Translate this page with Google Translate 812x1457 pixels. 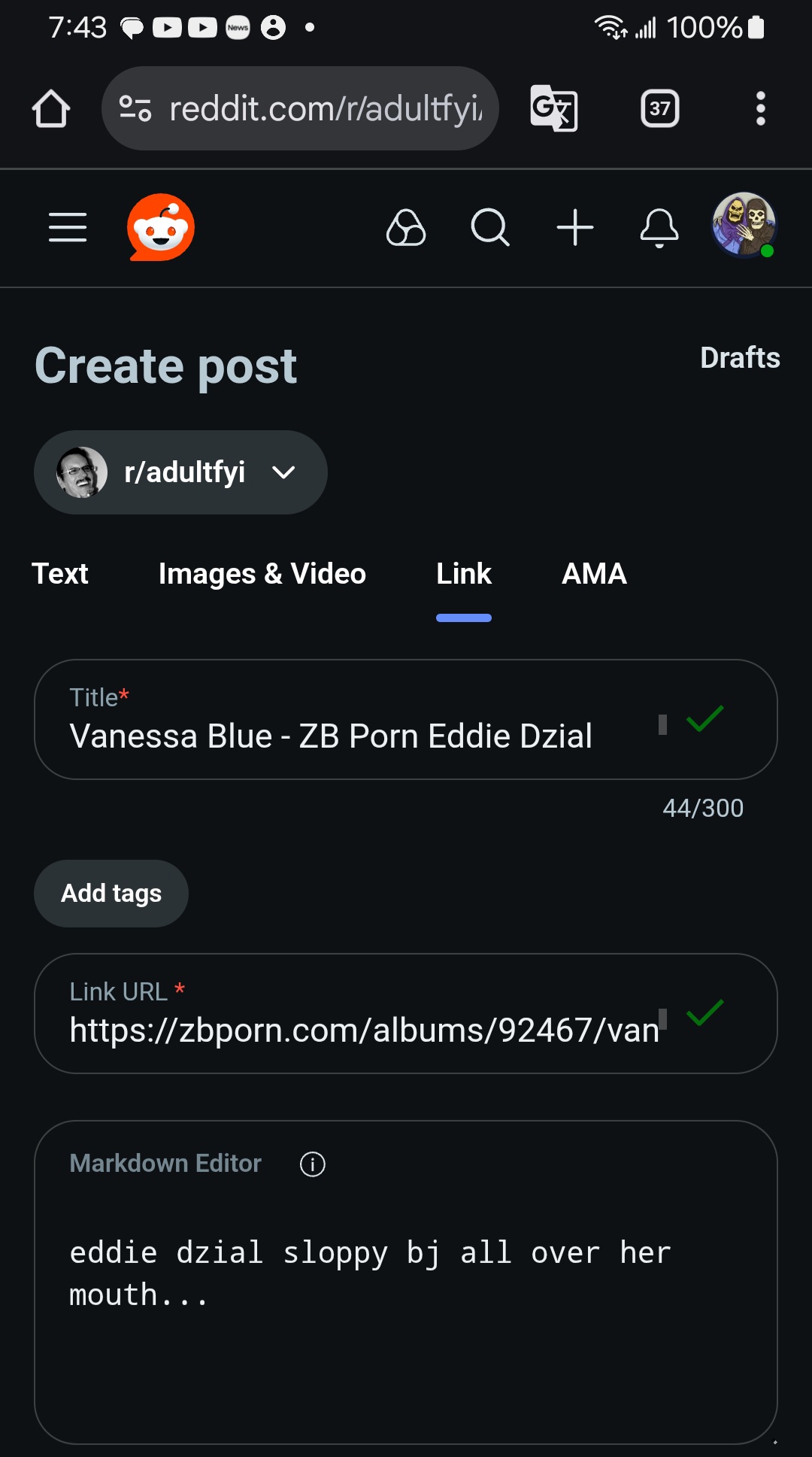(x=554, y=109)
